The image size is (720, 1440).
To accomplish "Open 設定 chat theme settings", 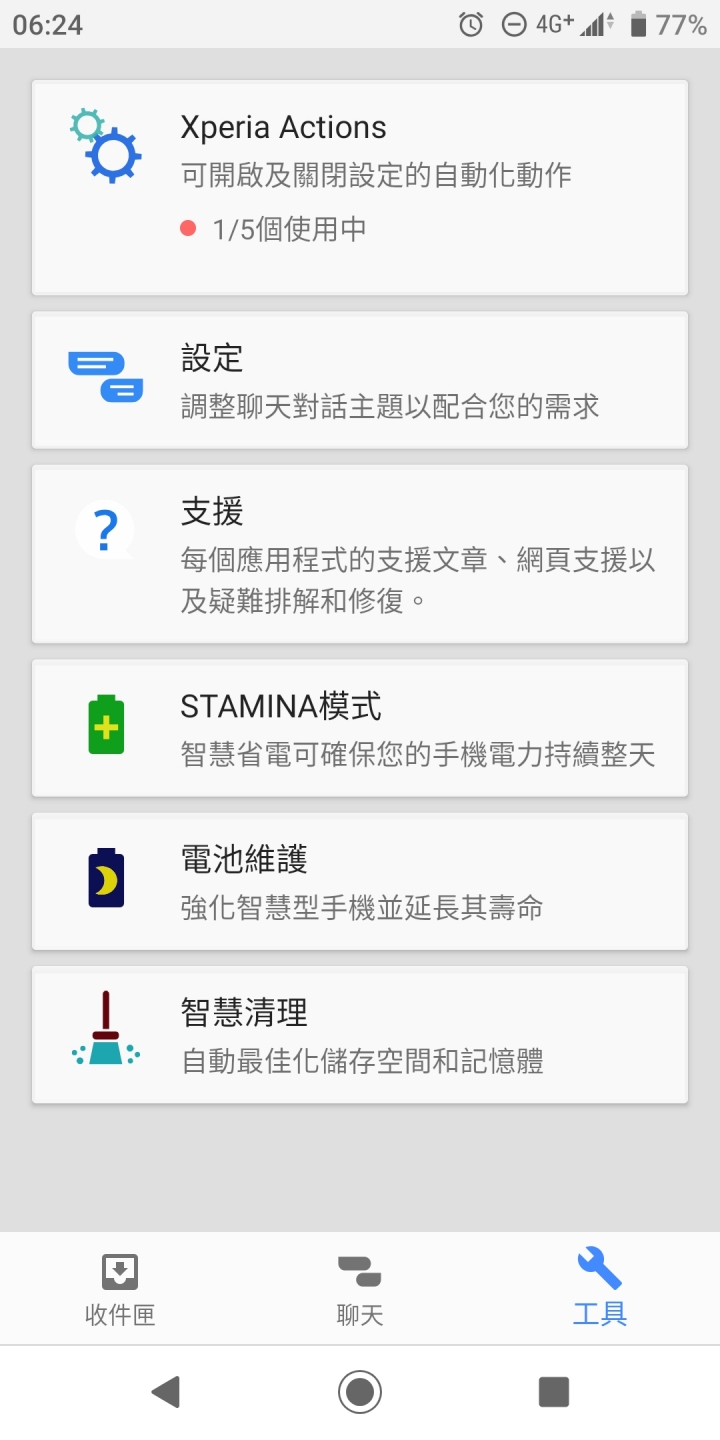I will point(360,380).
